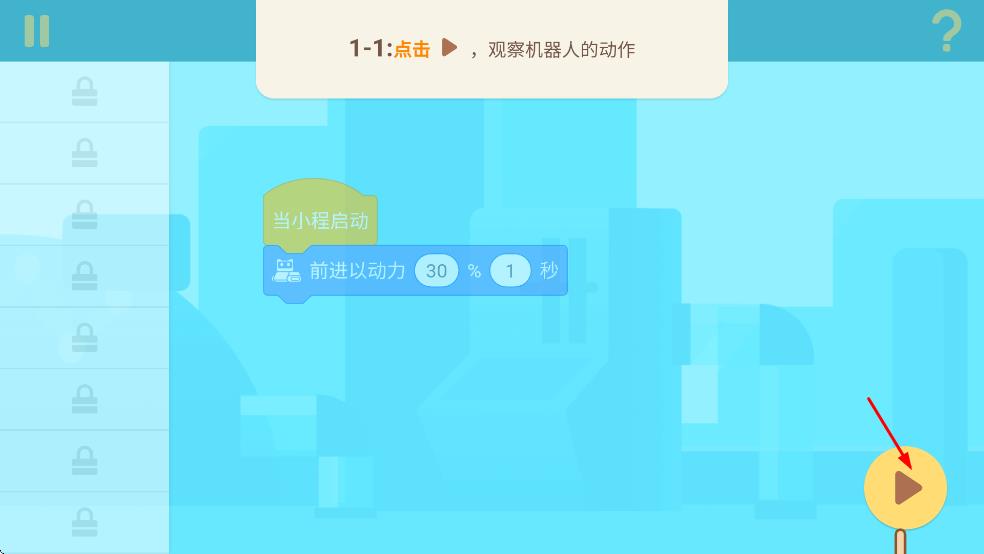Open the help question mark

[x=945, y=32]
